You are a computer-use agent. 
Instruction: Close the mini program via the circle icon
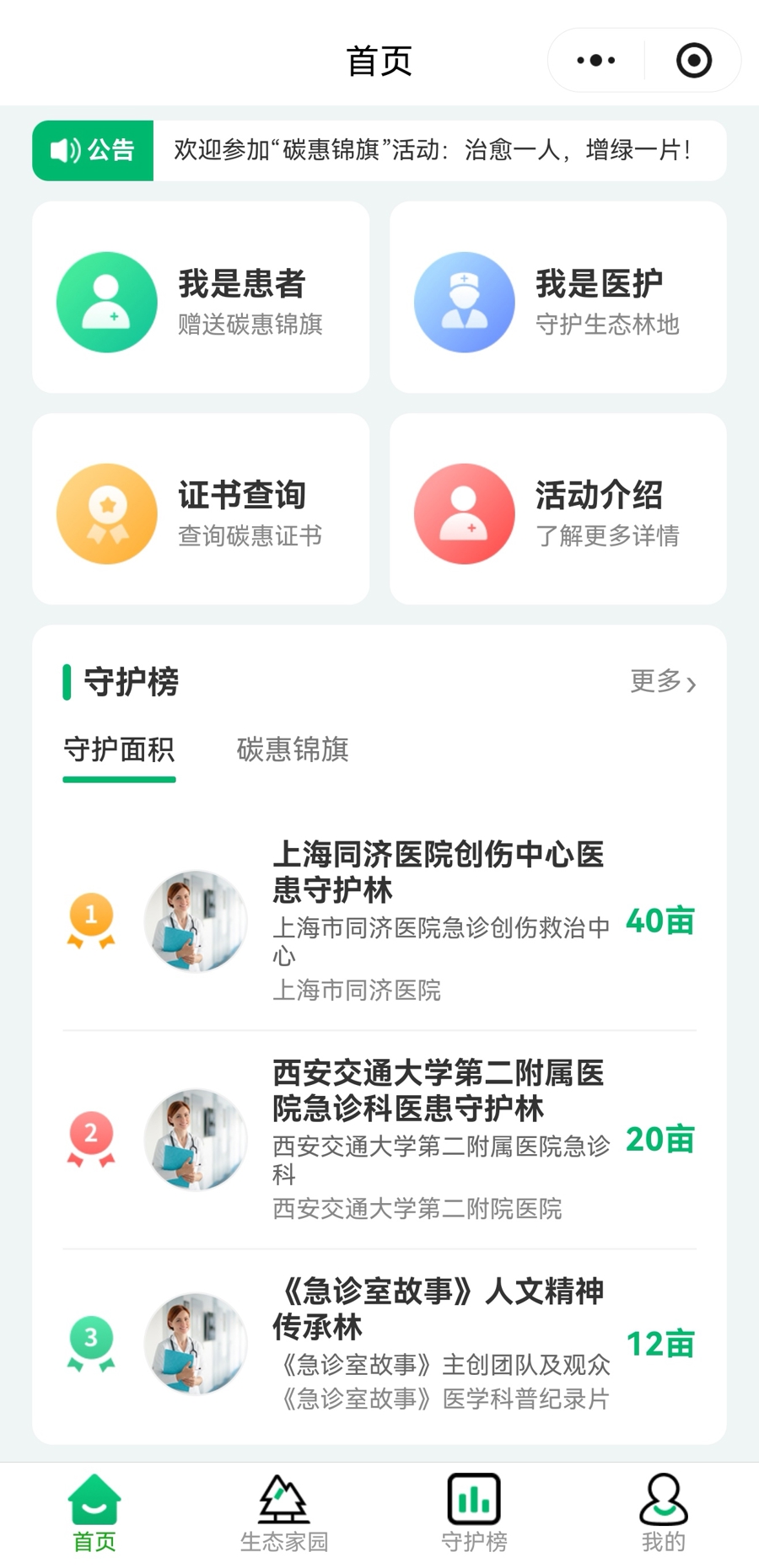(x=694, y=61)
